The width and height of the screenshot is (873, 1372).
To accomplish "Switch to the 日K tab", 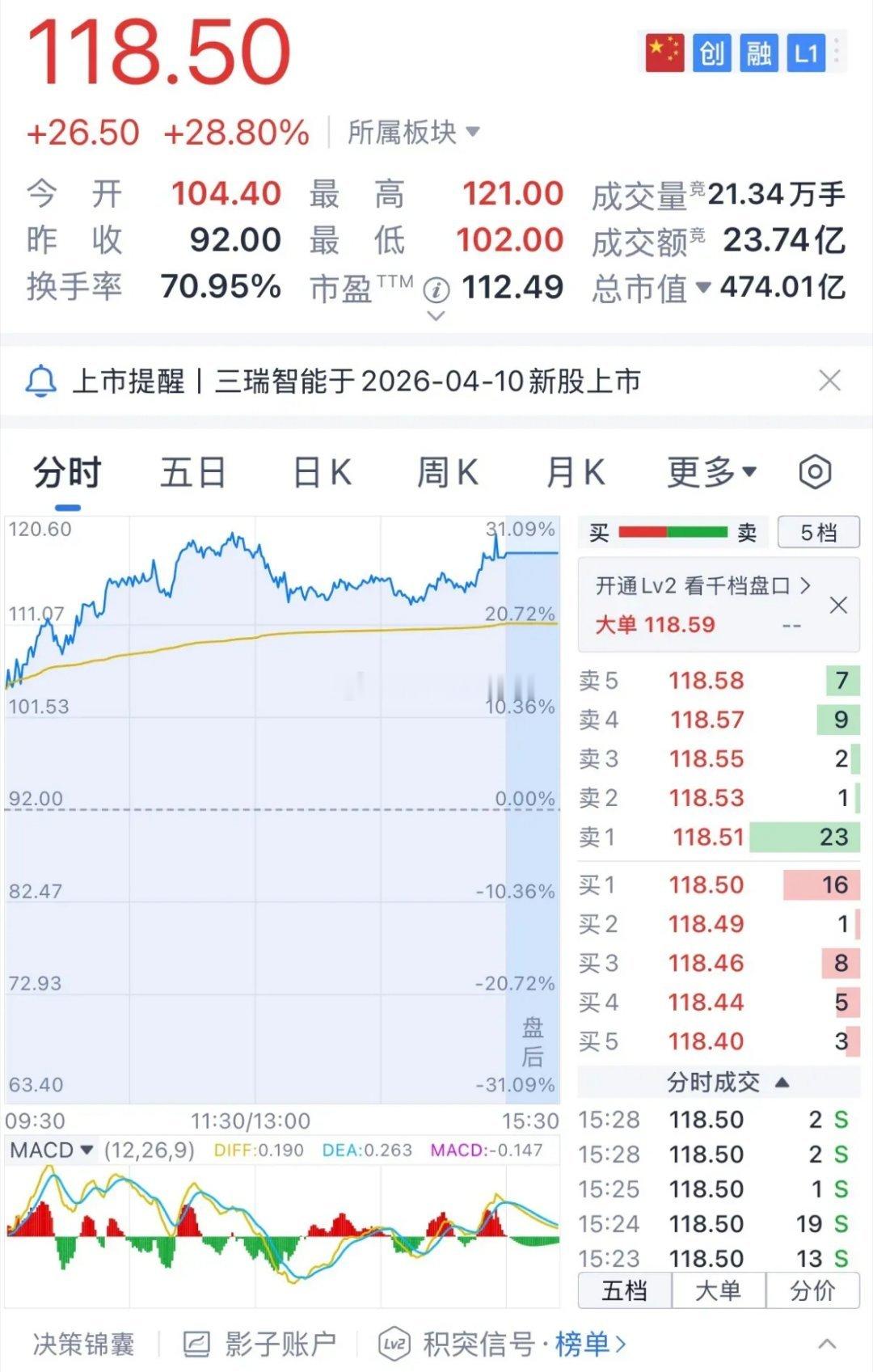I will click(x=323, y=471).
